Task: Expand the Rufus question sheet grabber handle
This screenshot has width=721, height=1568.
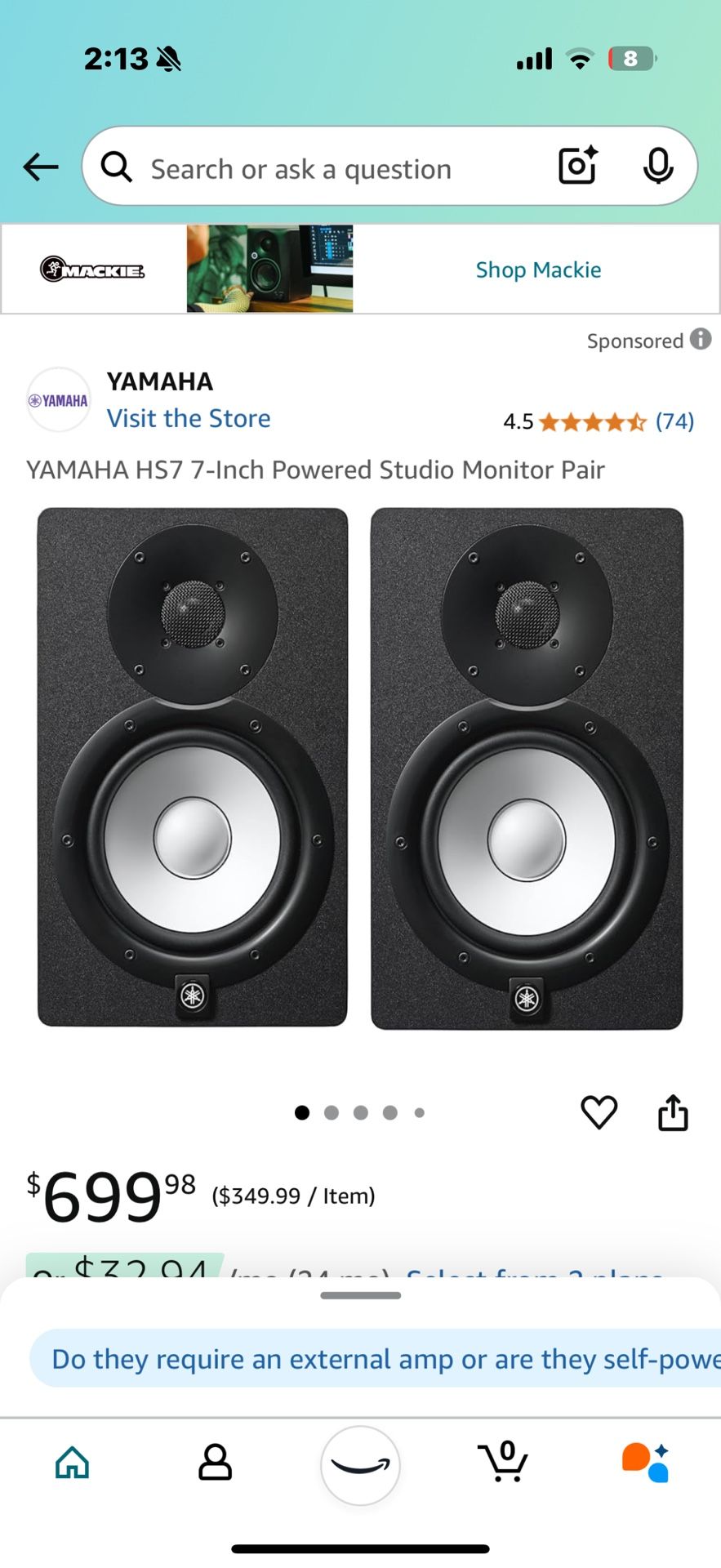Action: pyautogui.click(x=360, y=1295)
